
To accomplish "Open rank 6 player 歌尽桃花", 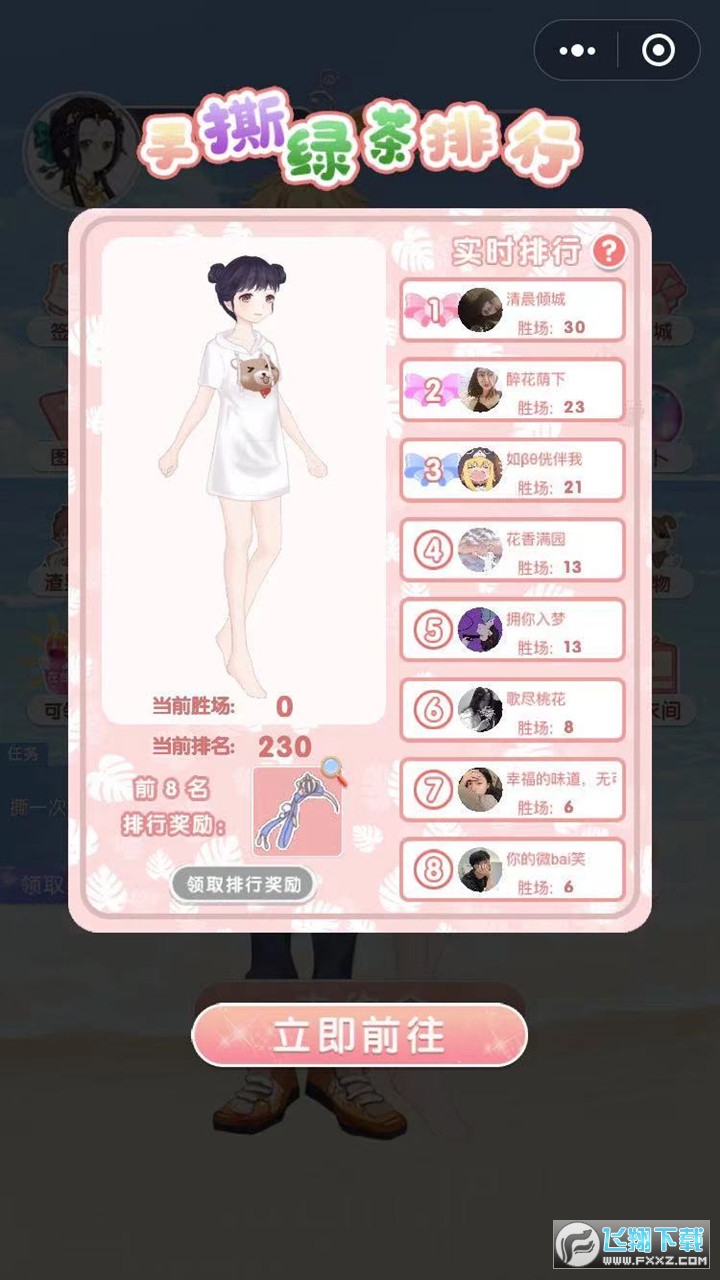I will (513, 710).
